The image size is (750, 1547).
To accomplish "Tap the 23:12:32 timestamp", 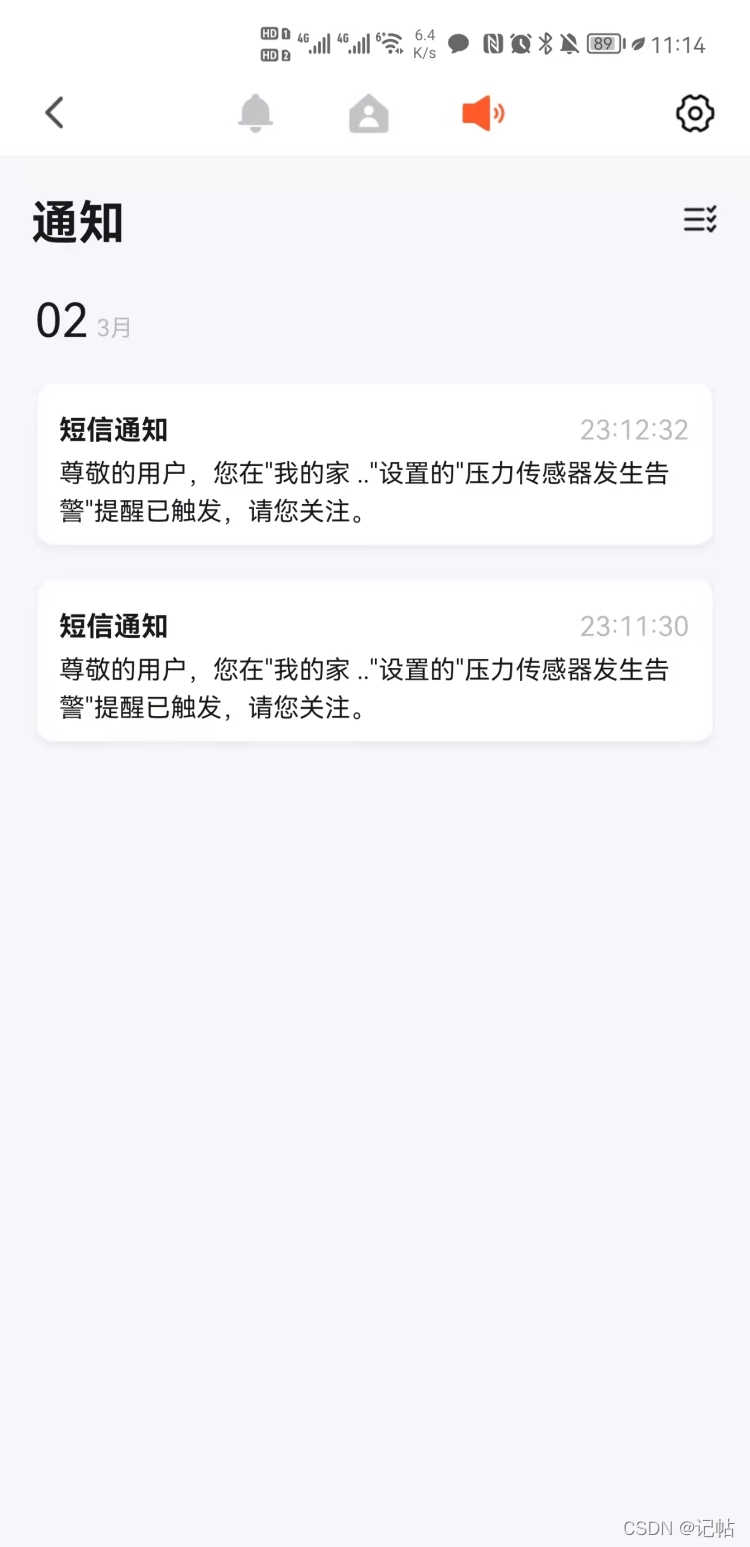I will tap(634, 429).
